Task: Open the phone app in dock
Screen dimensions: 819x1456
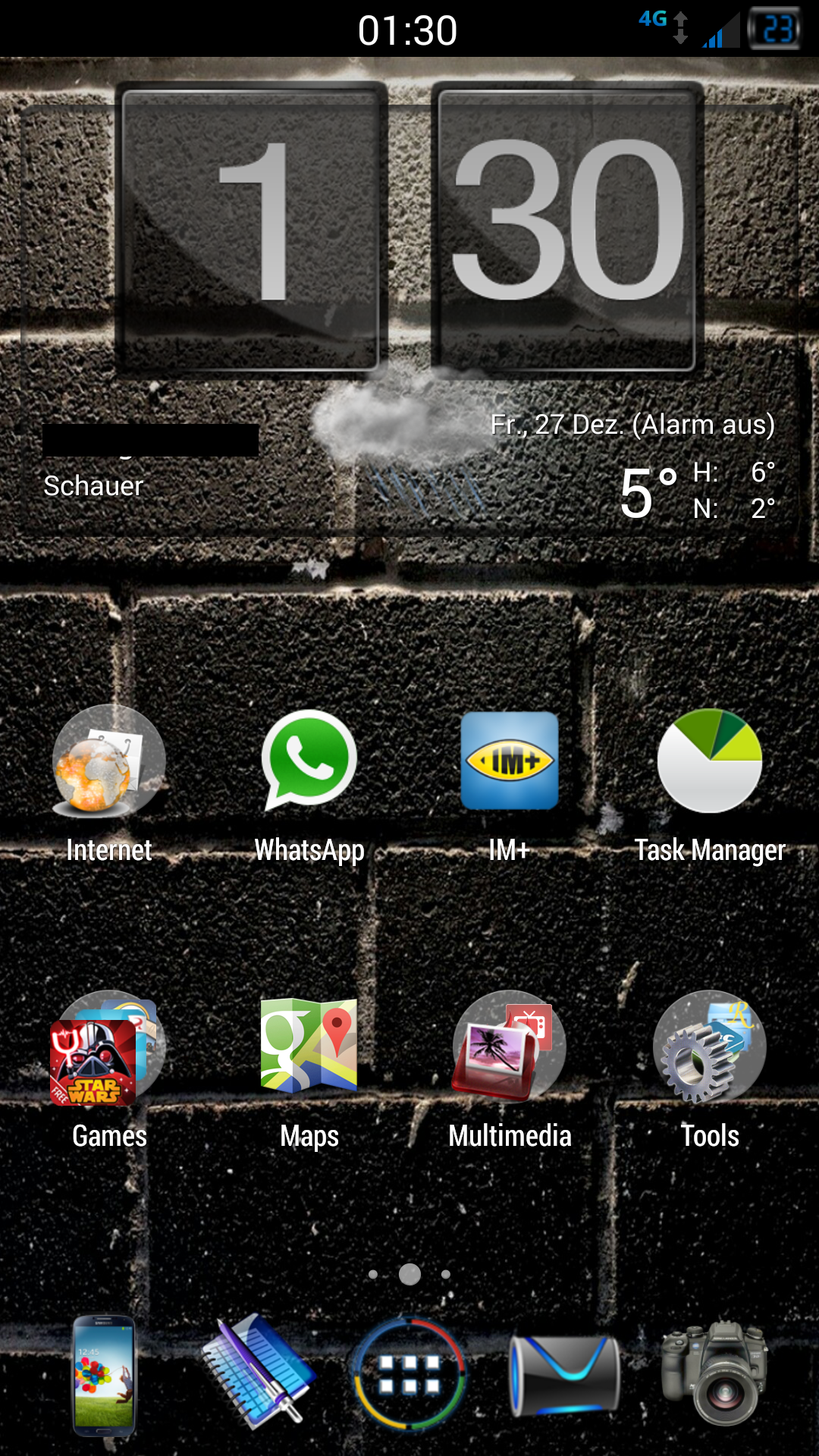Action: (104, 1374)
